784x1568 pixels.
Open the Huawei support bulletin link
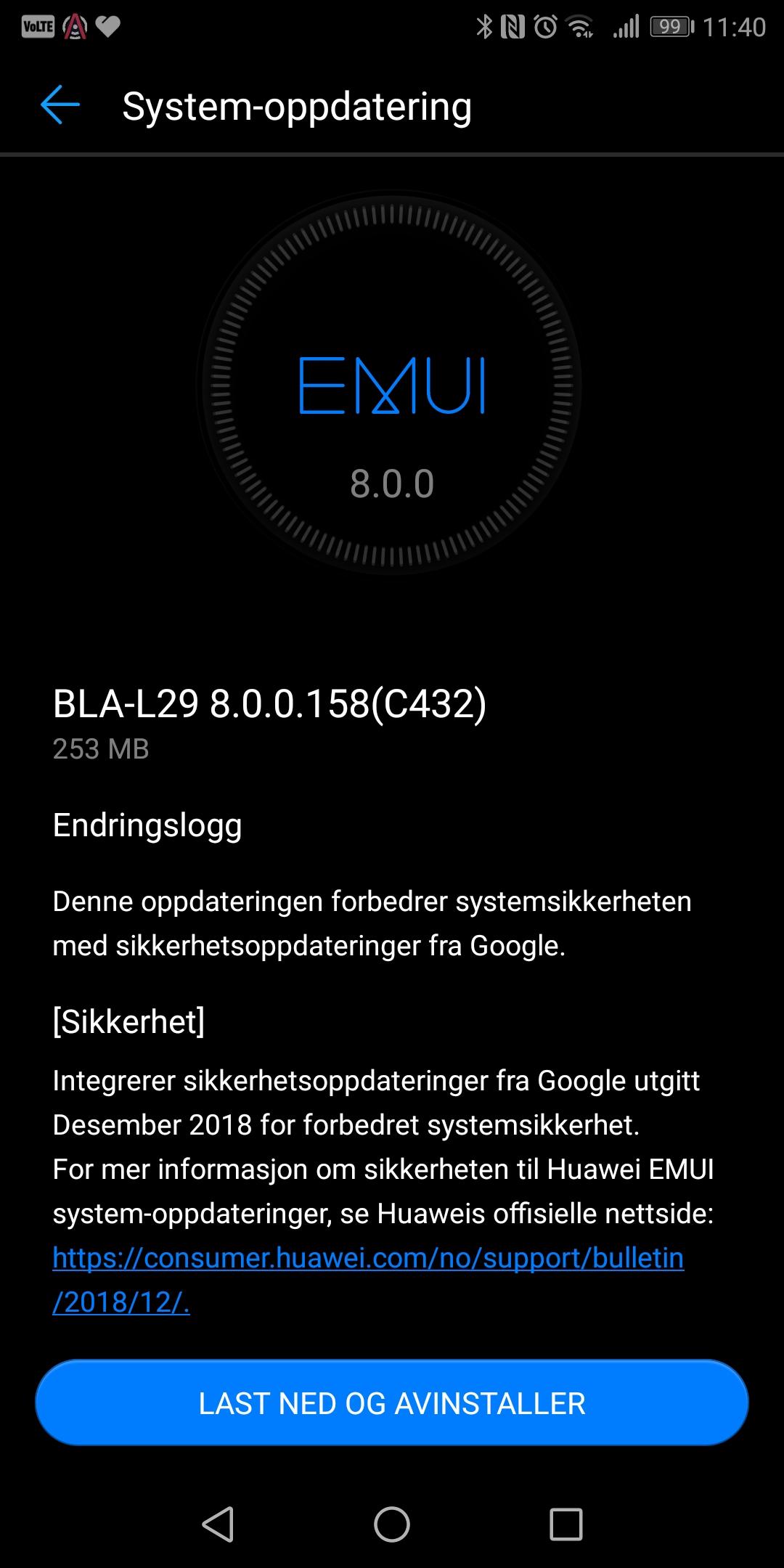click(x=368, y=1280)
